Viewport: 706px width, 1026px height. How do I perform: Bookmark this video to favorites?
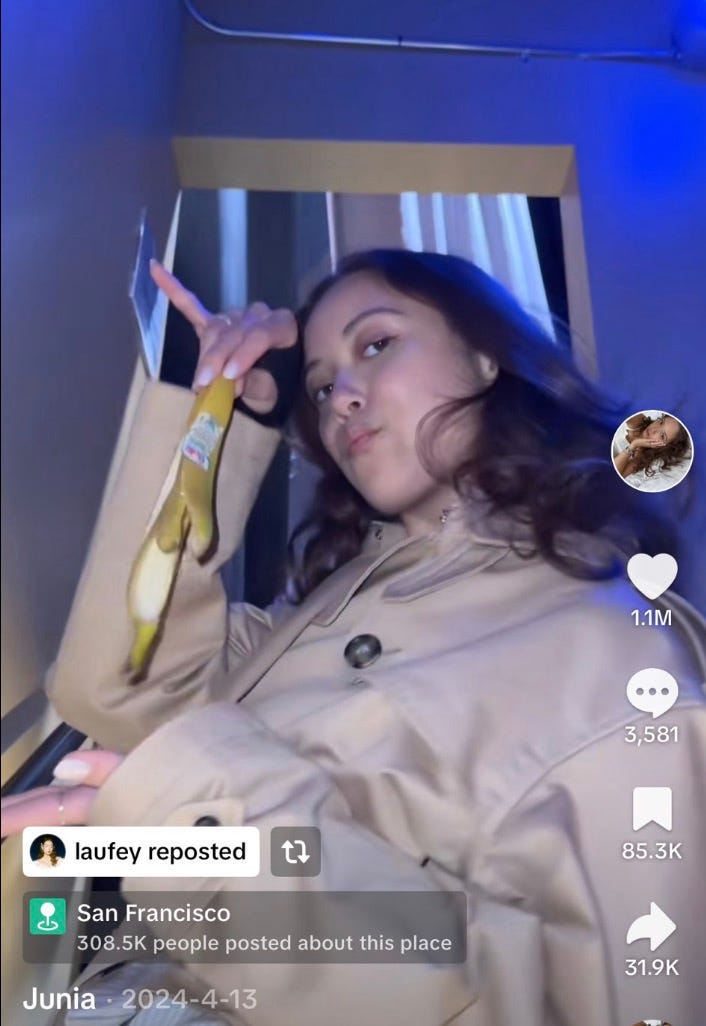[652, 809]
